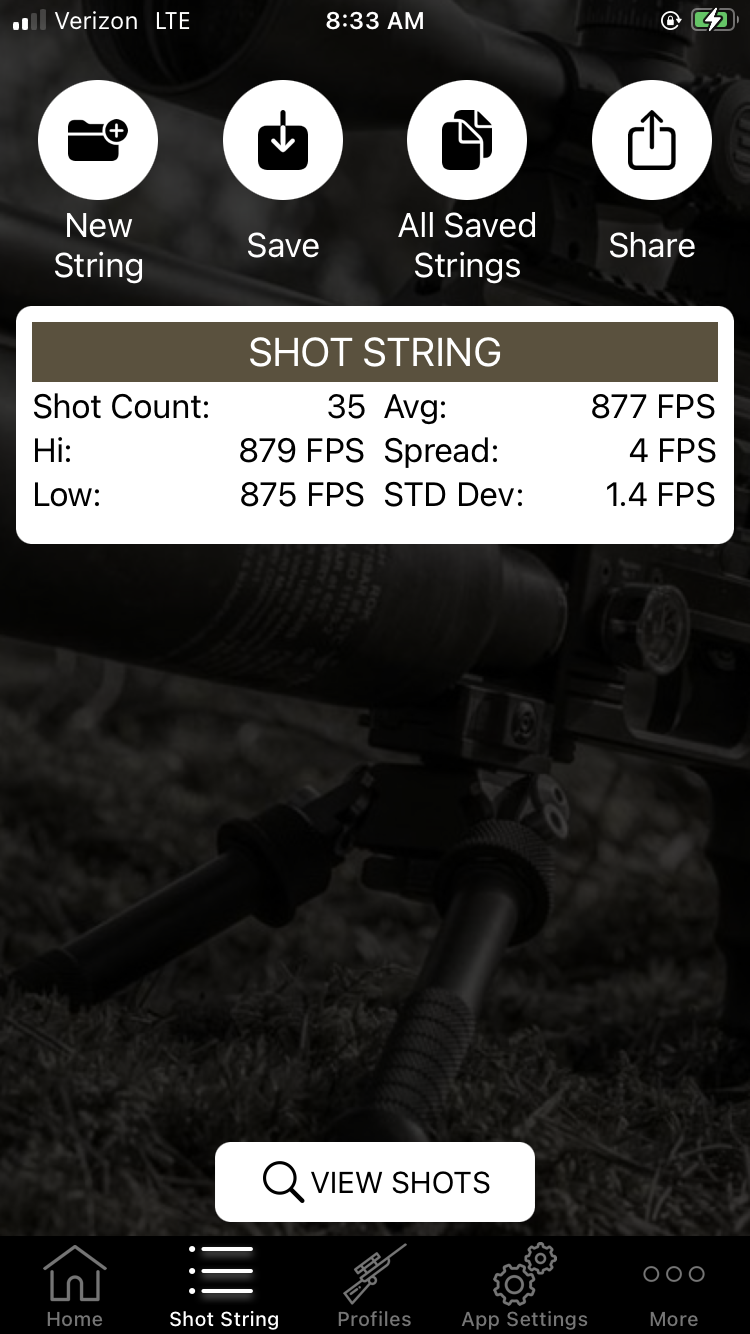
Task: Tap the View Shots button
Action: (375, 1182)
